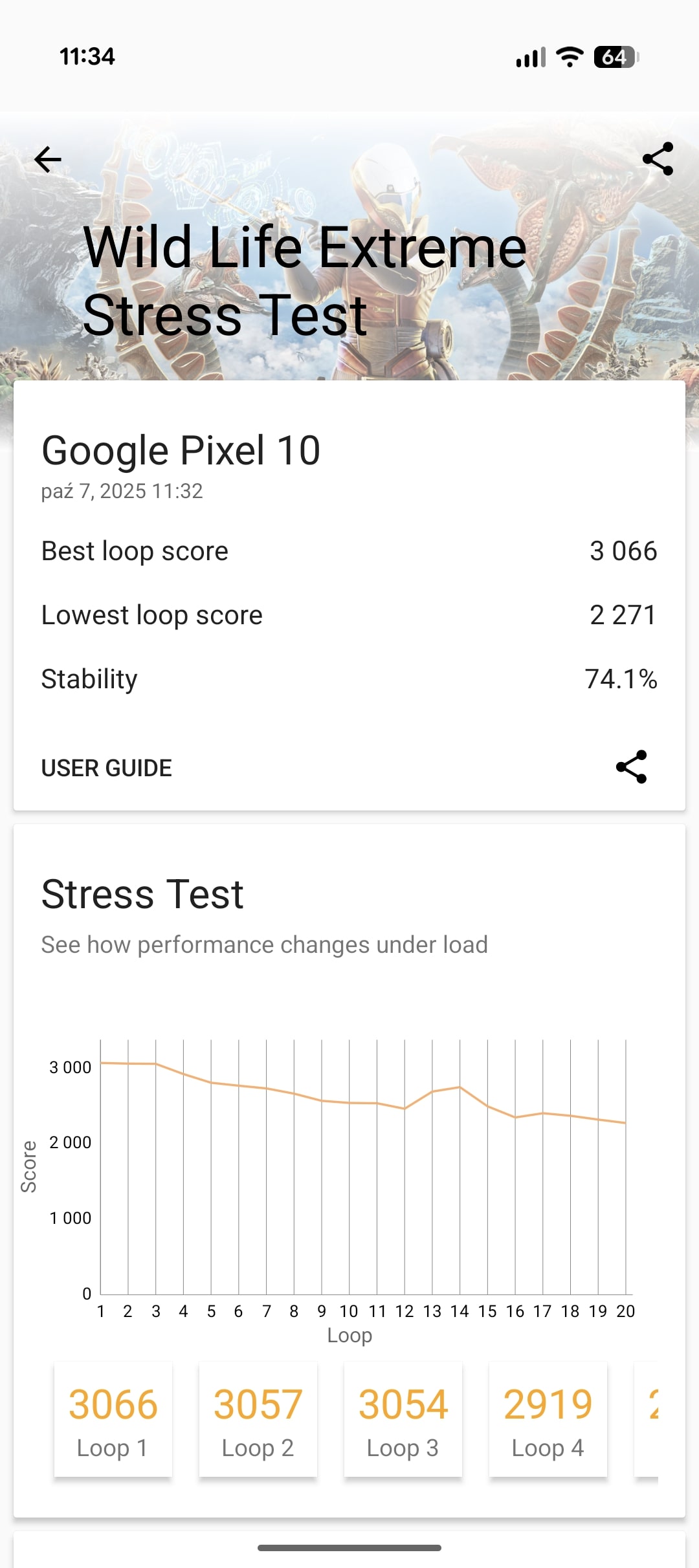Go back using the arrow icon
The height and width of the screenshot is (1568, 699).
[48, 160]
